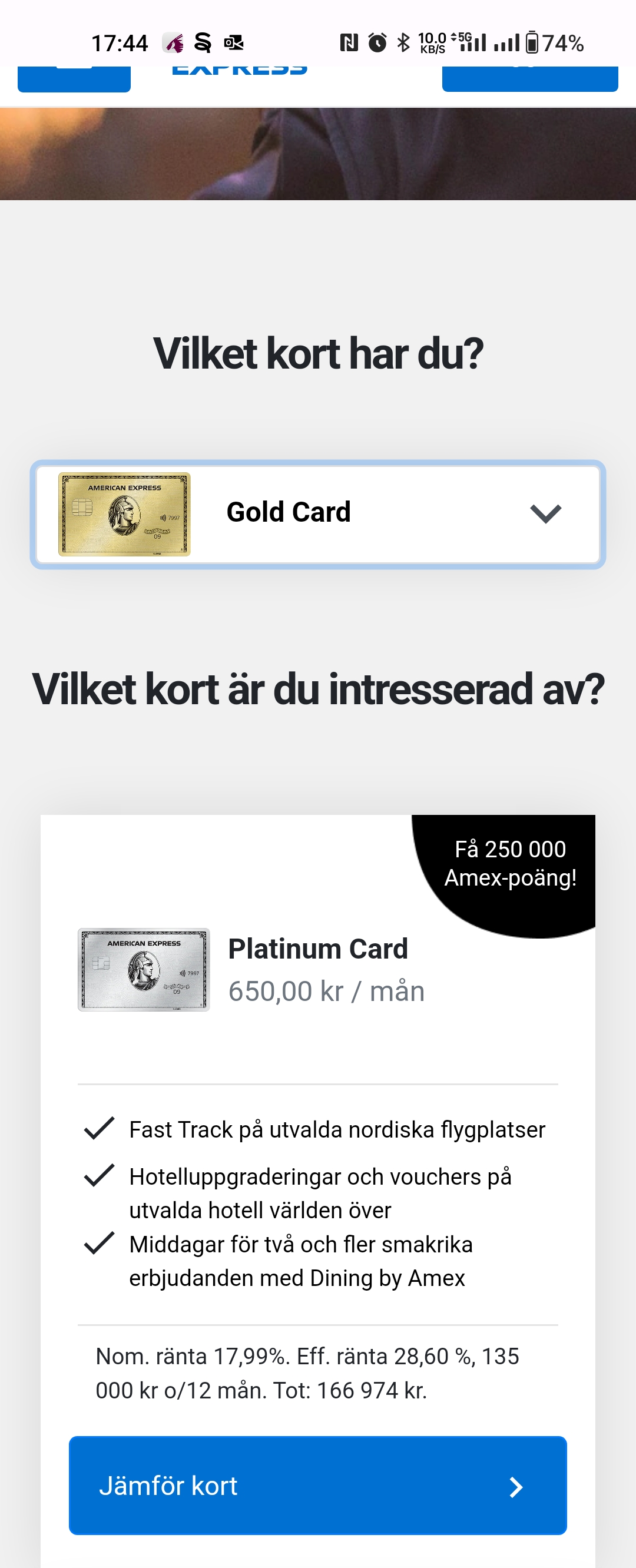Click the Platinum Card title link
Image resolution: width=636 pixels, height=1568 pixels.
[x=317, y=949]
